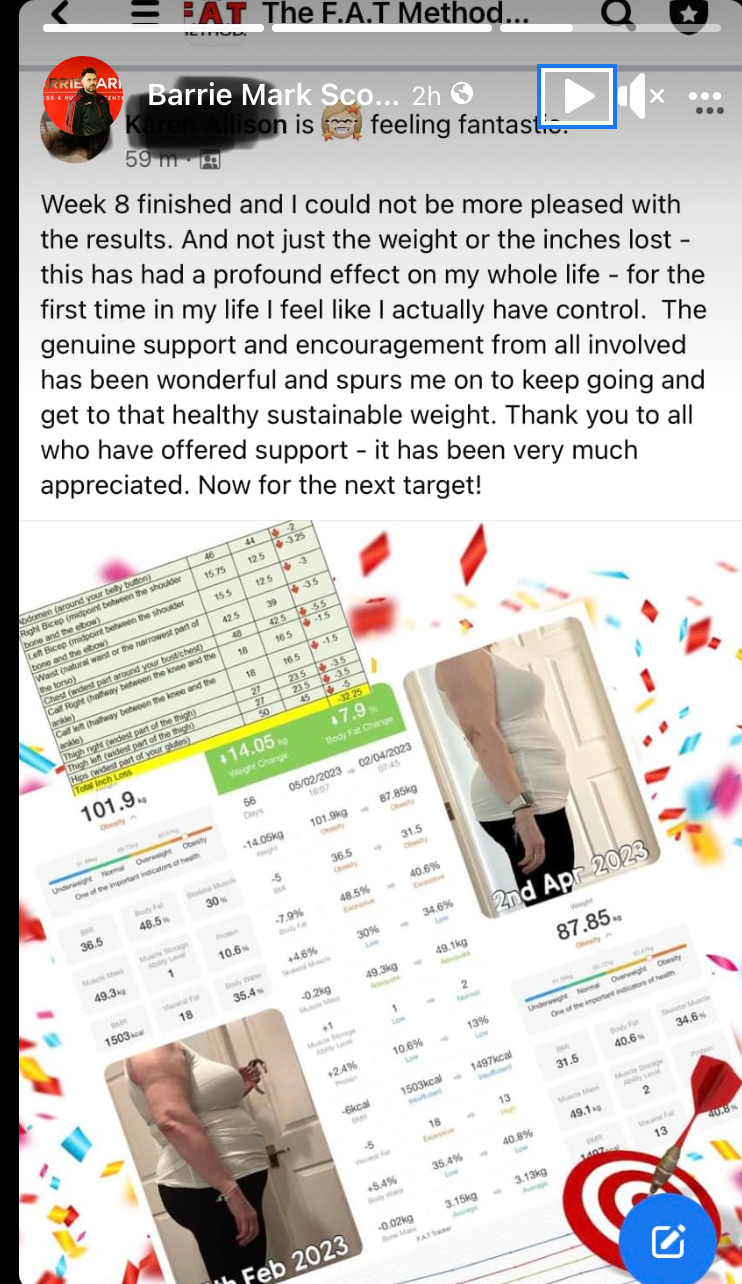Go back with the top-left arrow
The image size is (742, 1284).
(61, 11)
